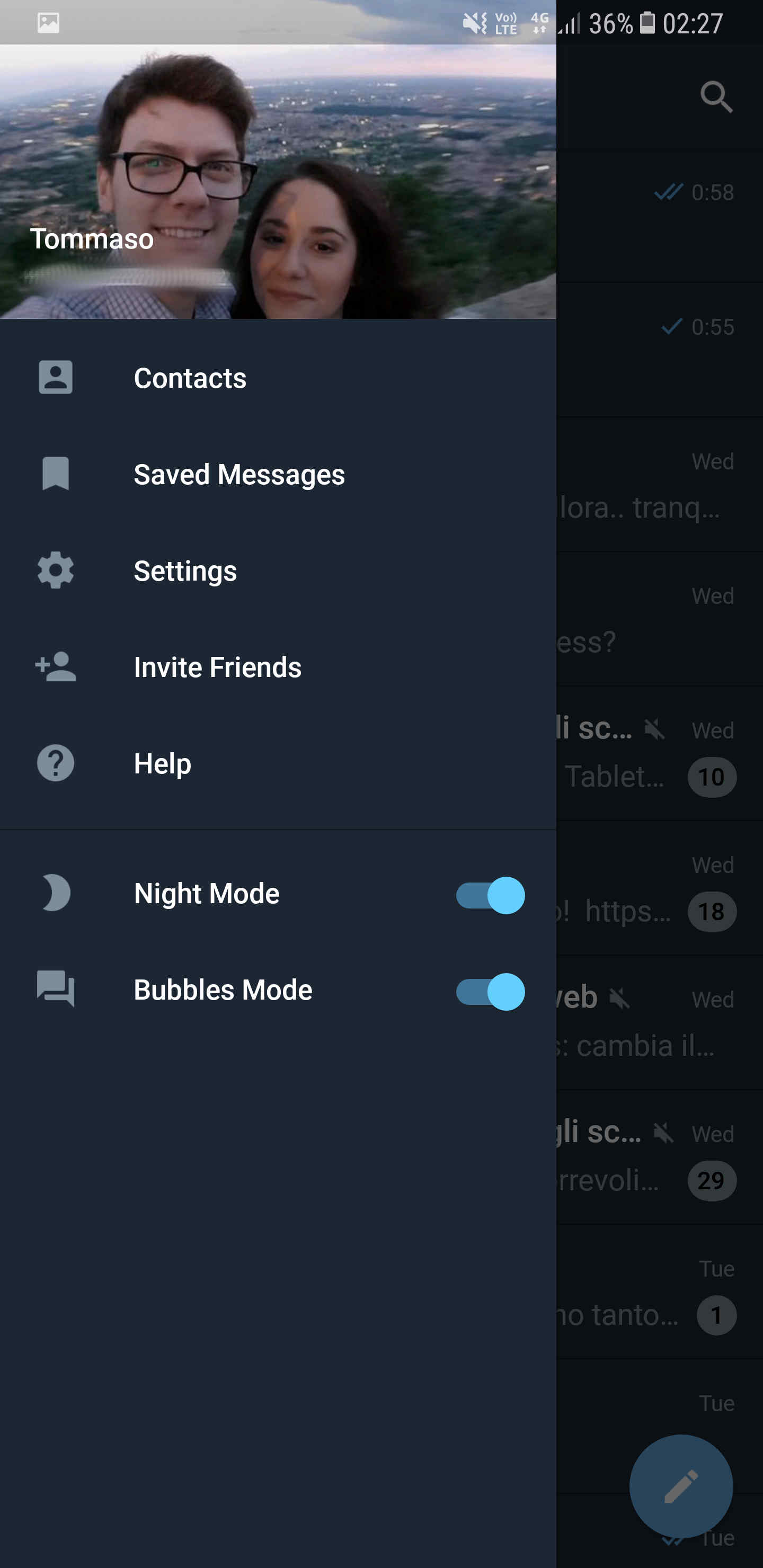Tap Tommaso's profile header photo

click(278, 183)
